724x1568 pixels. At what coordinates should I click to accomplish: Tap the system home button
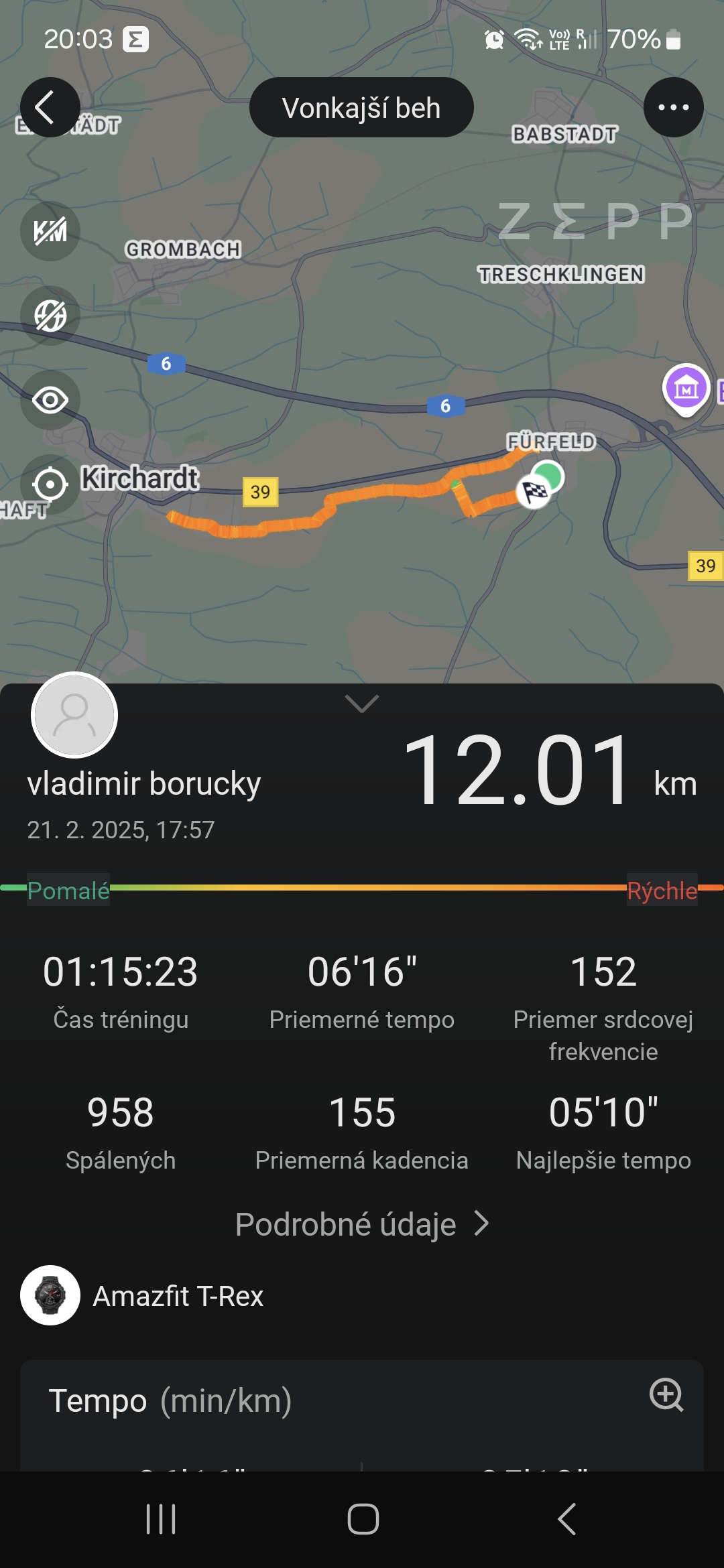pyautogui.click(x=363, y=1519)
